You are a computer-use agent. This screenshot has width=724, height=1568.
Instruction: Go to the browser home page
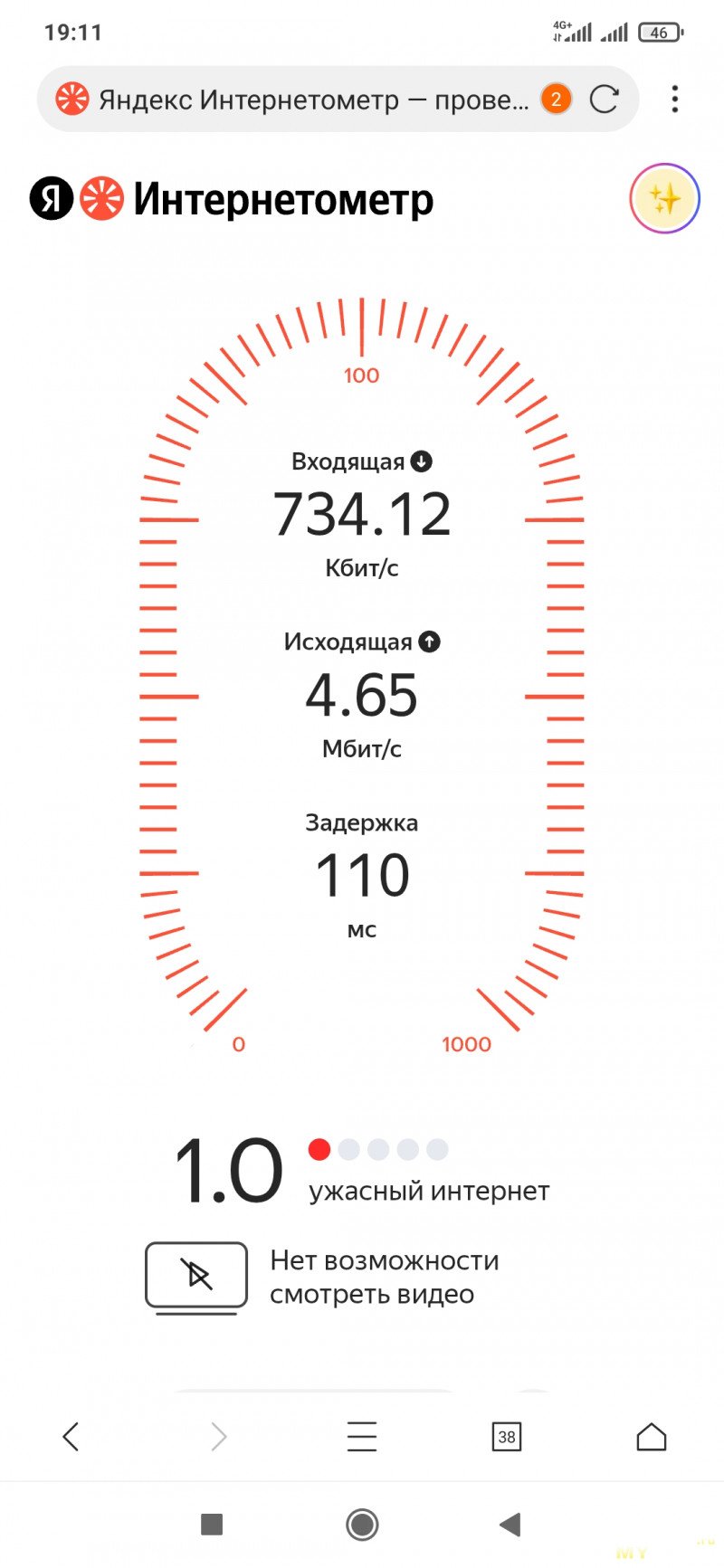(652, 1436)
